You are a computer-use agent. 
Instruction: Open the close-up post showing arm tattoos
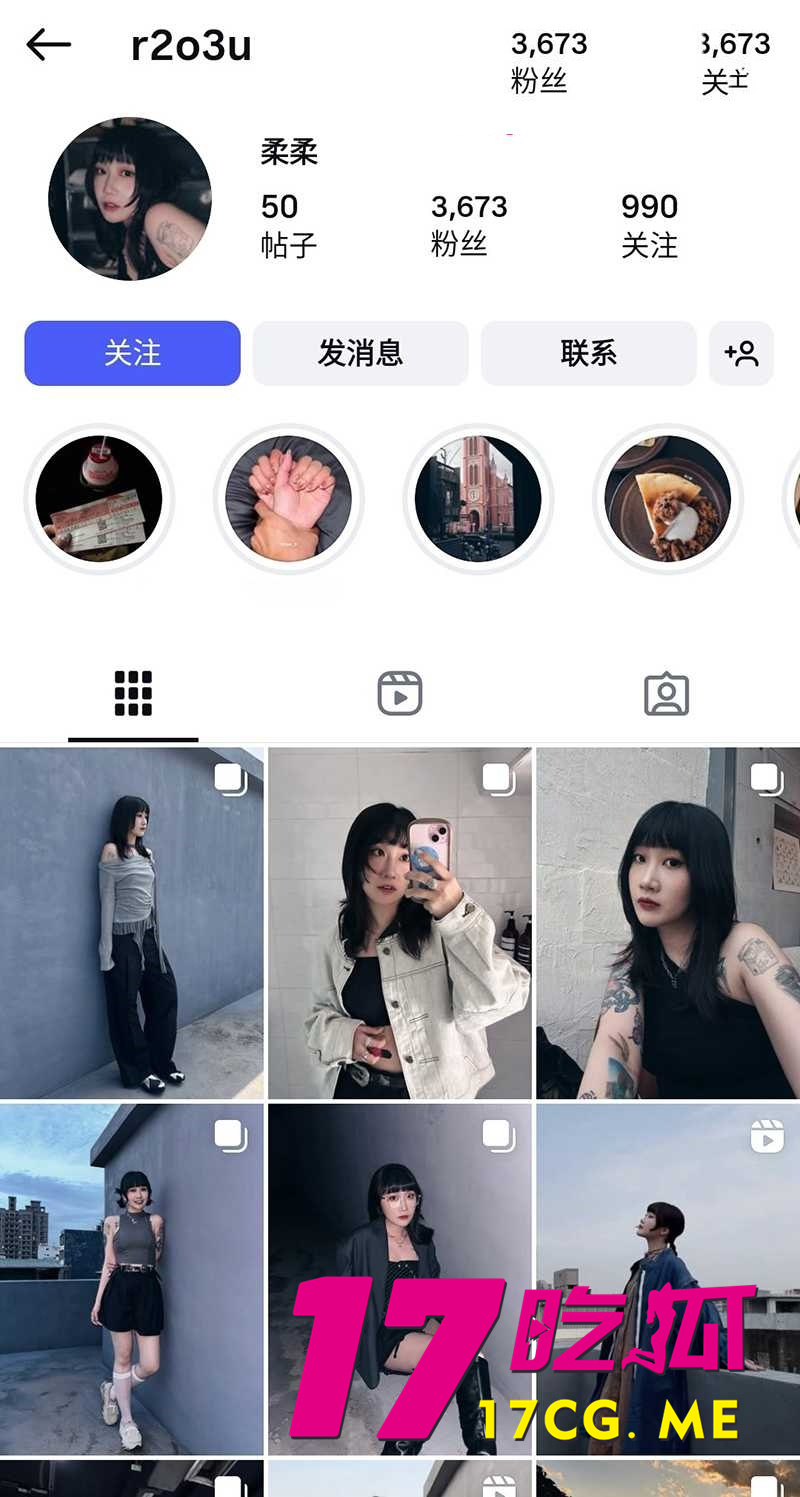(x=668, y=923)
